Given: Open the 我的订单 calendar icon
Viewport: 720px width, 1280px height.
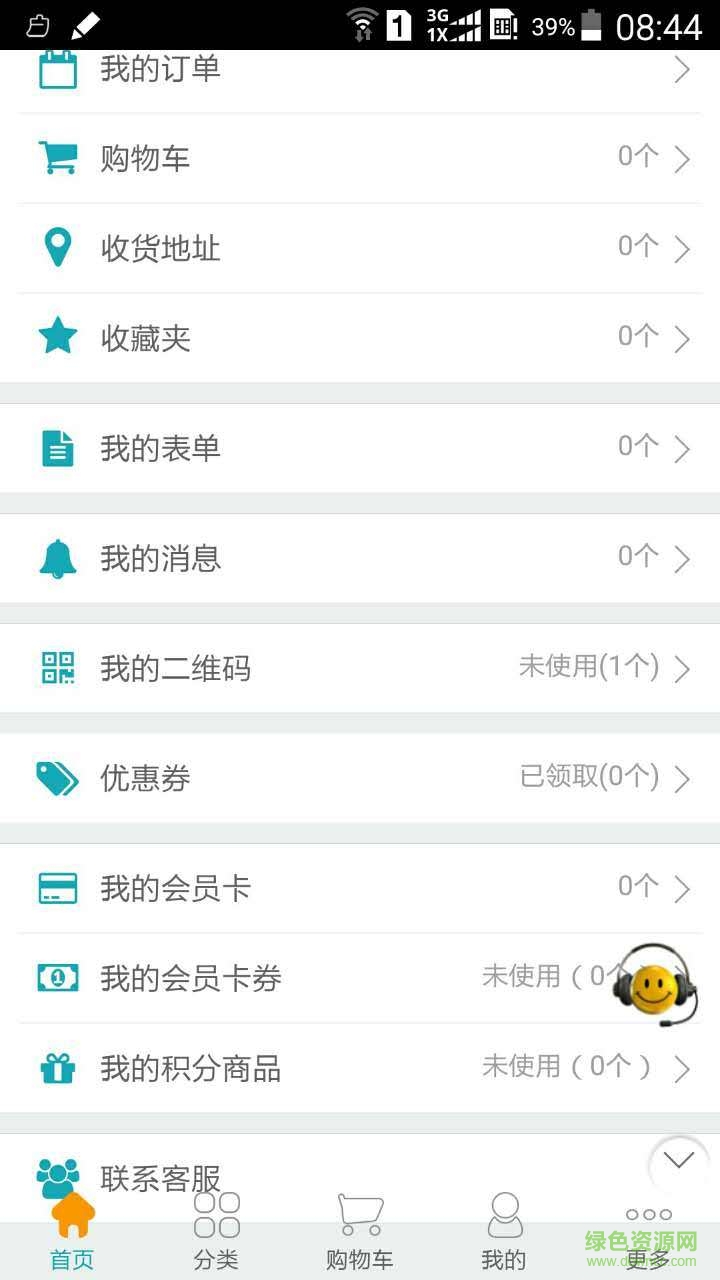Looking at the screenshot, I should click(59, 68).
